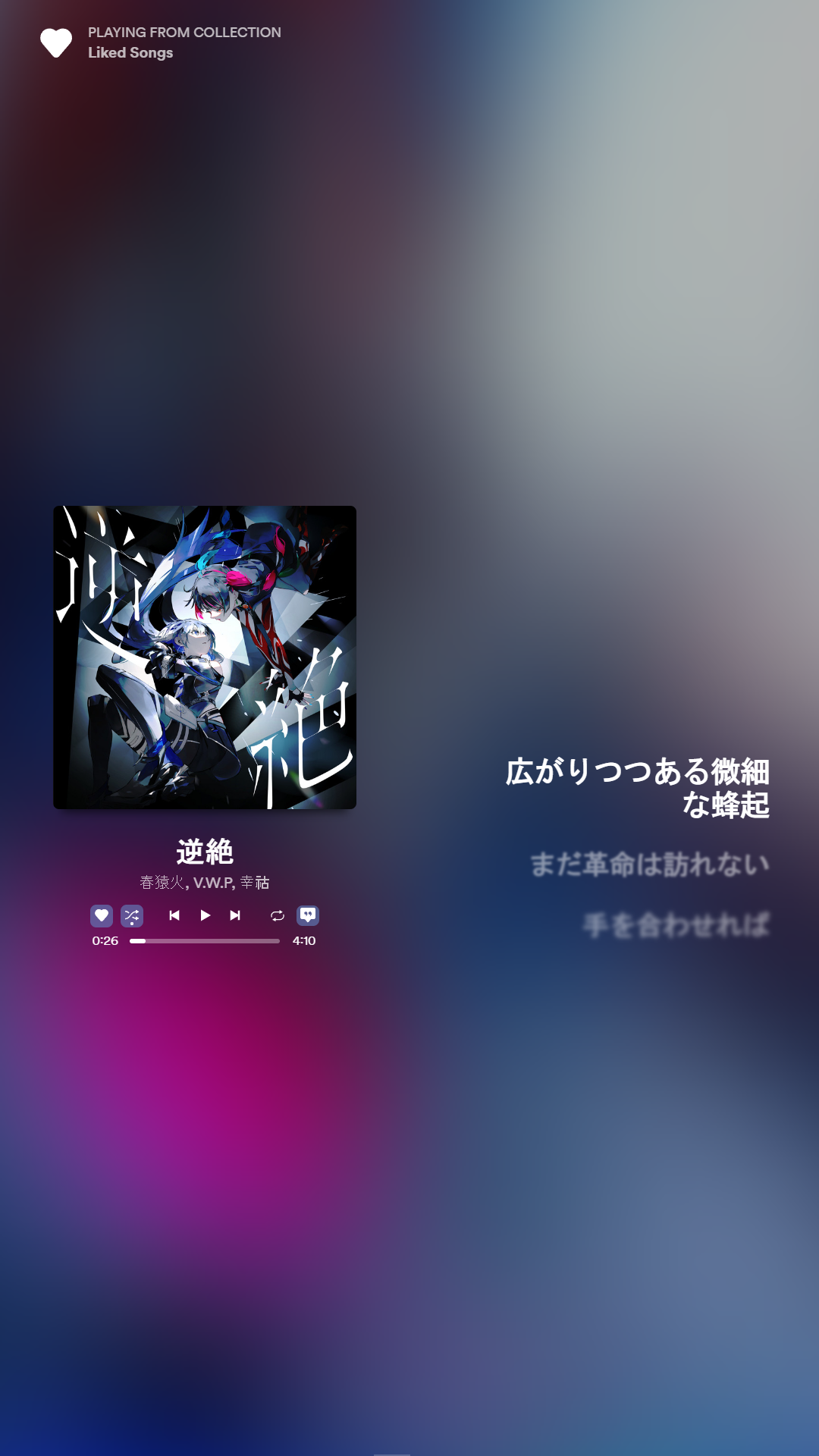Skip to the previous track
The image size is (819, 1456).
point(174,915)
